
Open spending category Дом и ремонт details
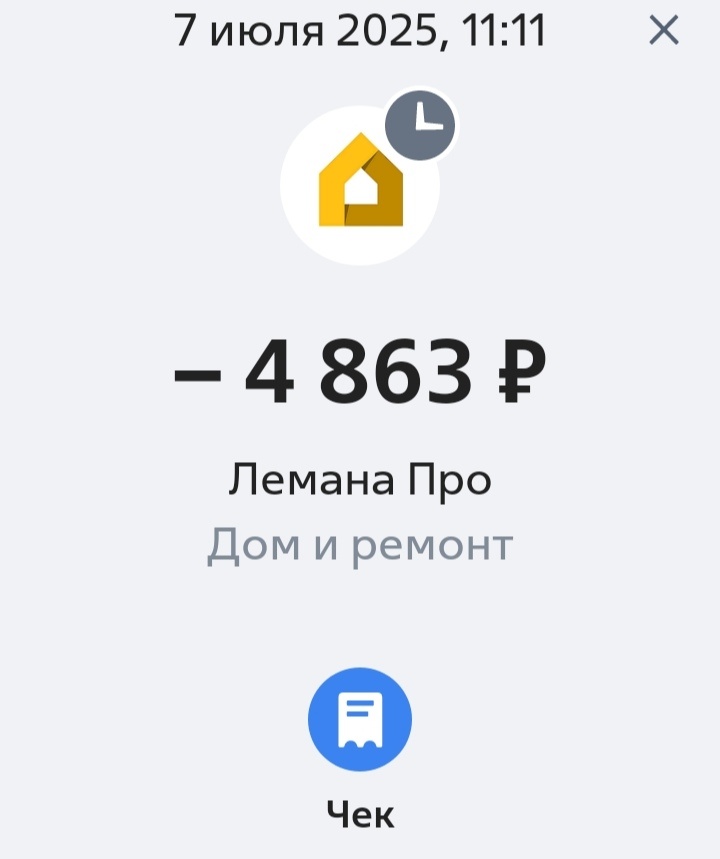(360, 543)
